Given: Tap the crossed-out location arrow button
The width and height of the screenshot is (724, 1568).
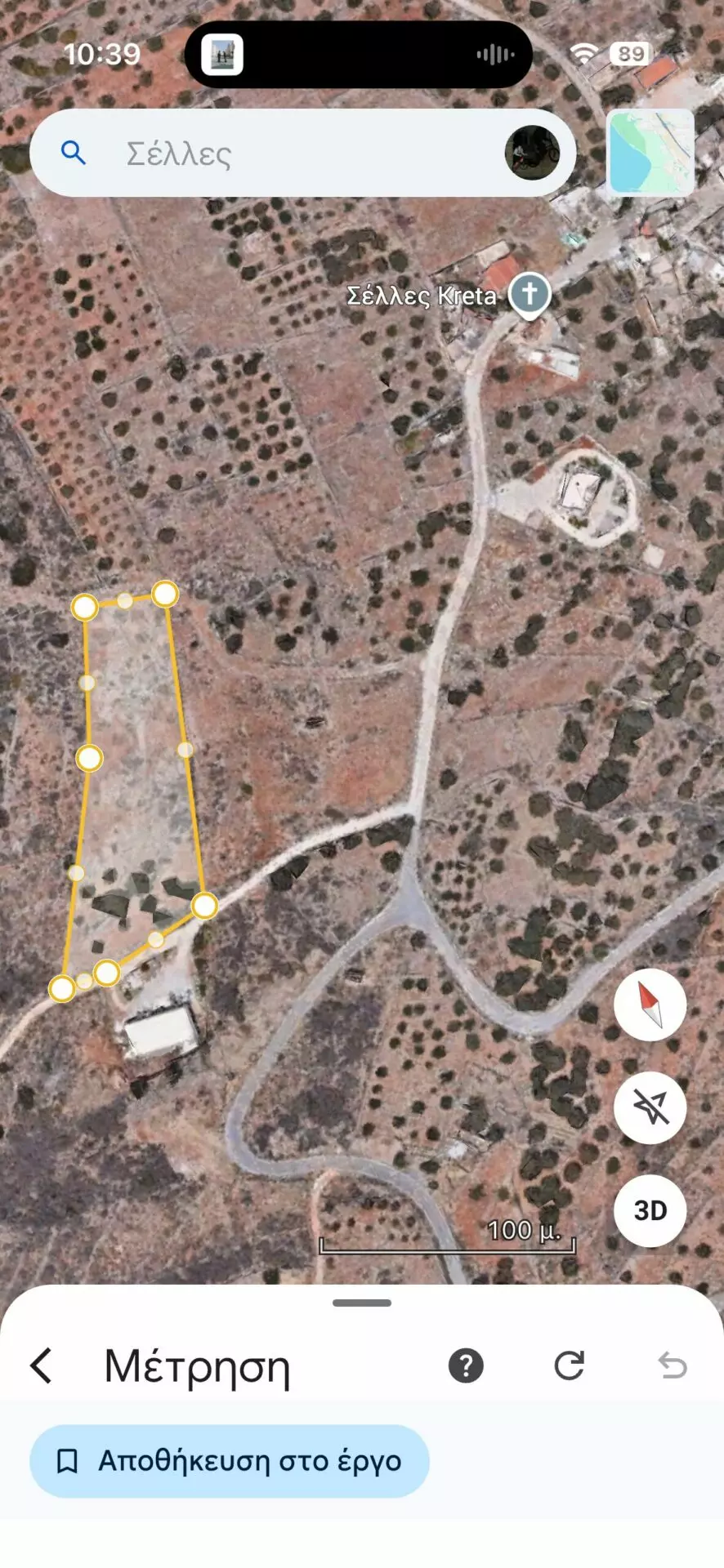Looking at the screenshot, I should pos(650,1107).
